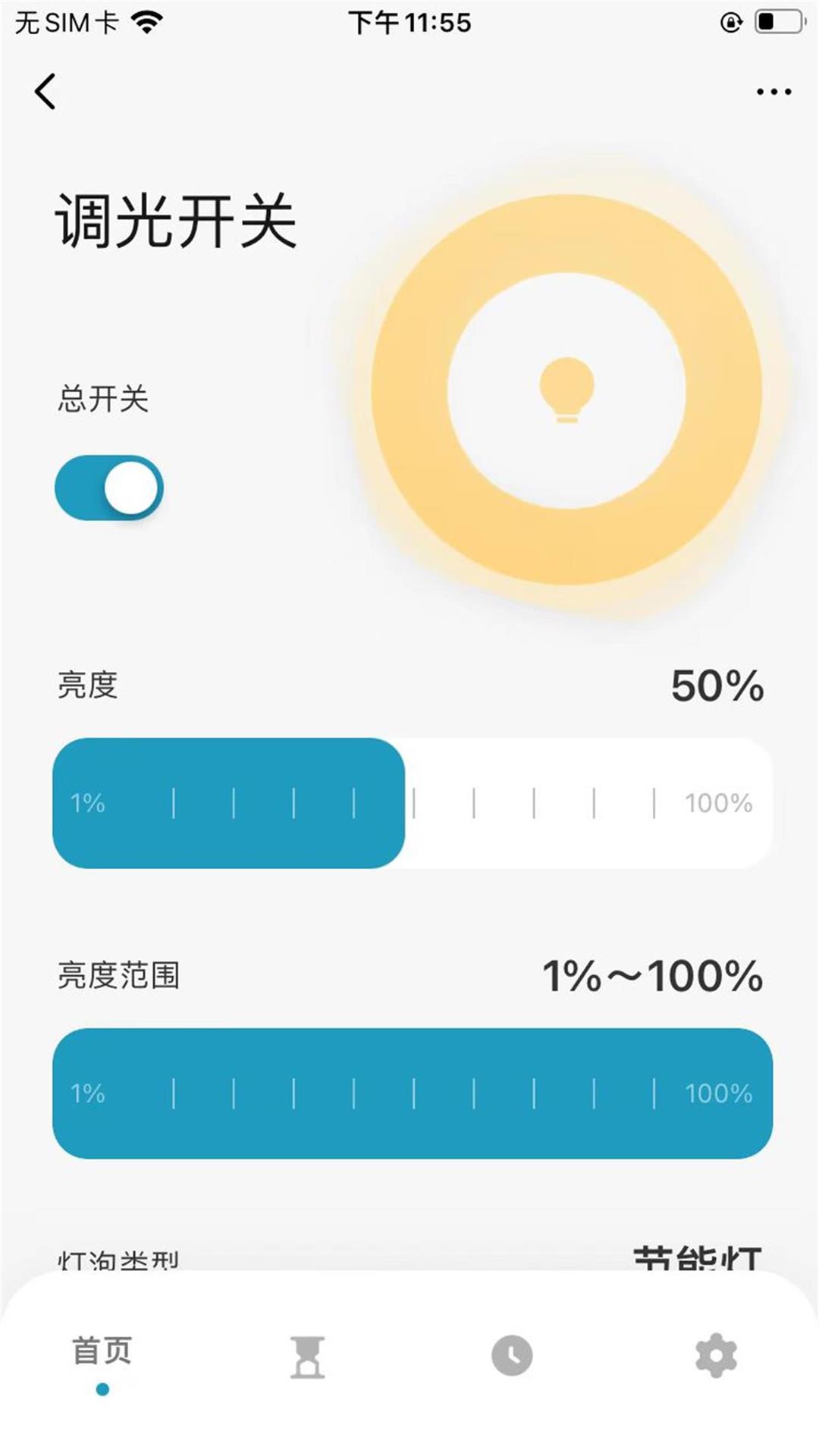
Task: Go back using the top-left arrow
Action: pyautogui.click(x=45, y=92)
